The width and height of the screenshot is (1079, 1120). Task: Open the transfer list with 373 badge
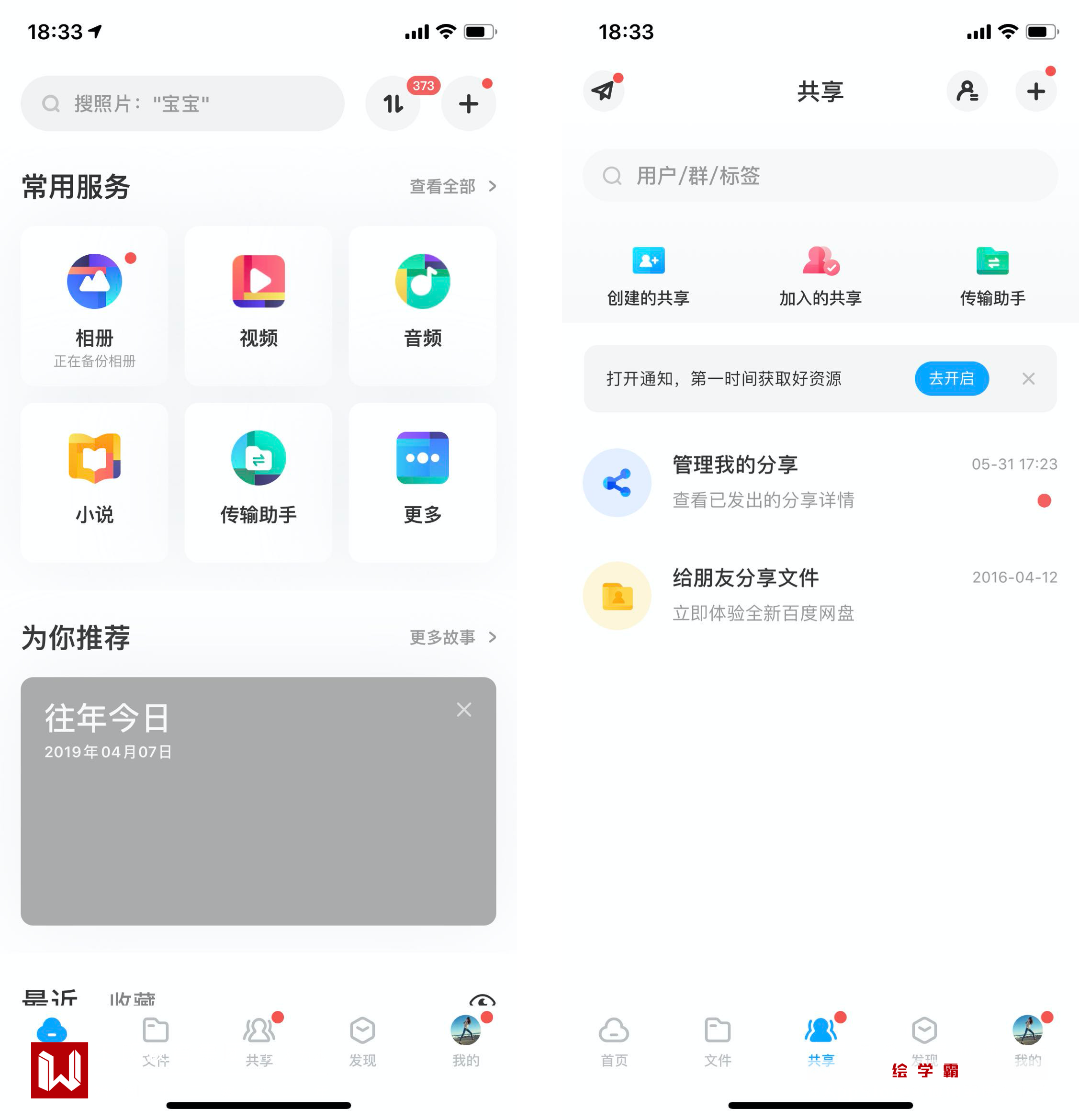393,103
